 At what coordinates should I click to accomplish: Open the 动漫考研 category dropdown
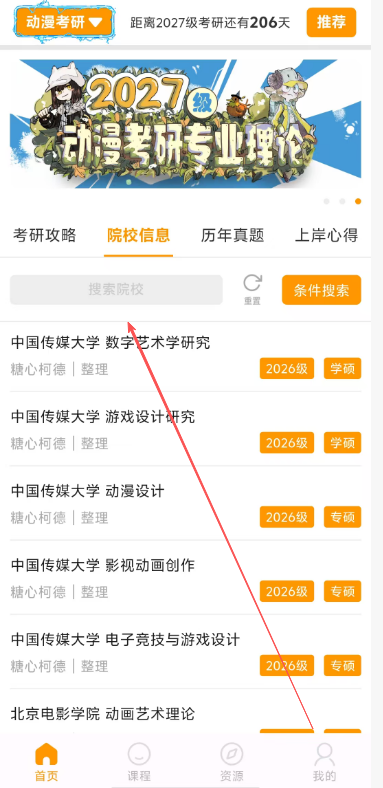[64, 22]
